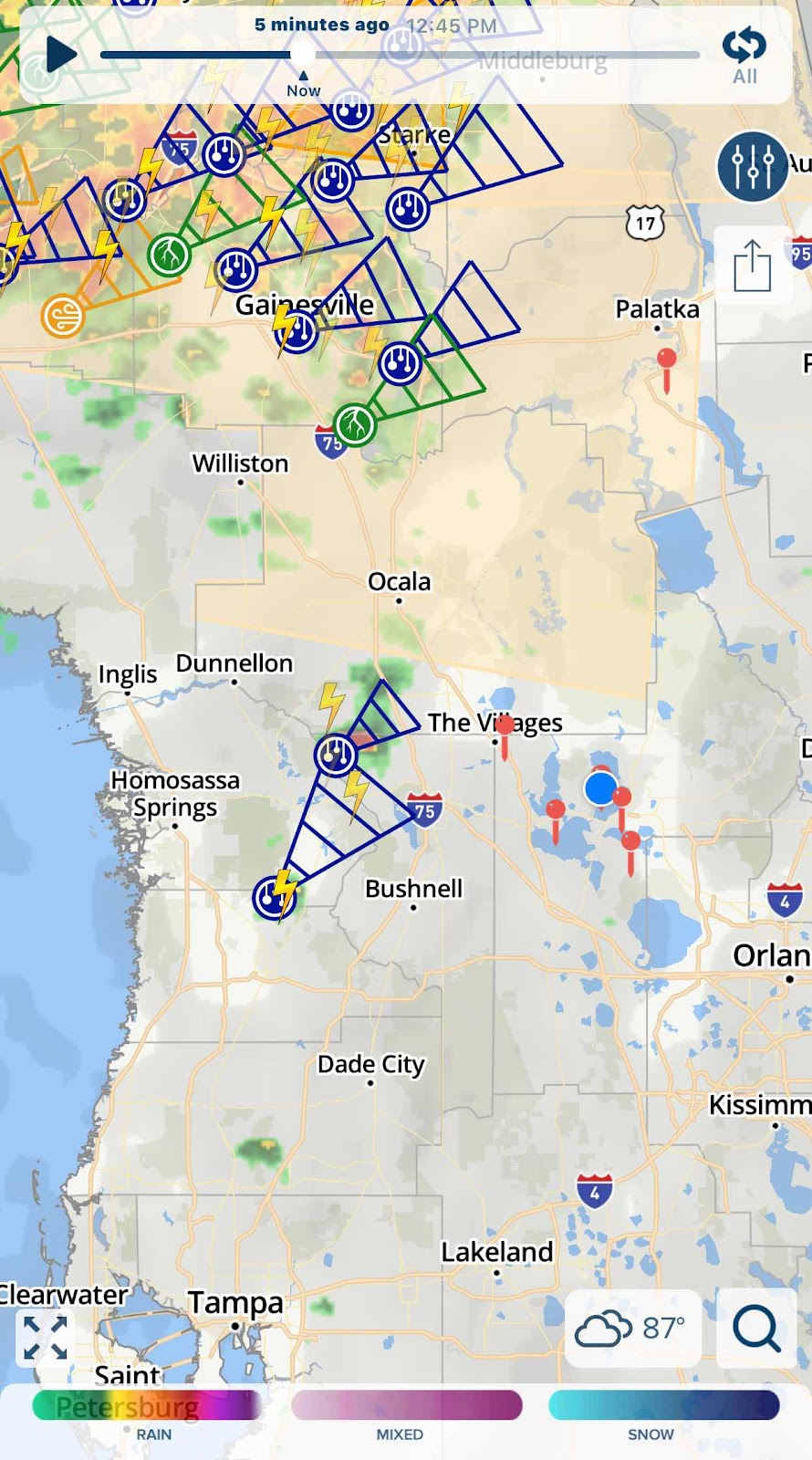Image resolution: width=812 pixels, height=1460 pixels.
Task: Tap the orange wind marker west of Gainesville
Action: [63, 317]
